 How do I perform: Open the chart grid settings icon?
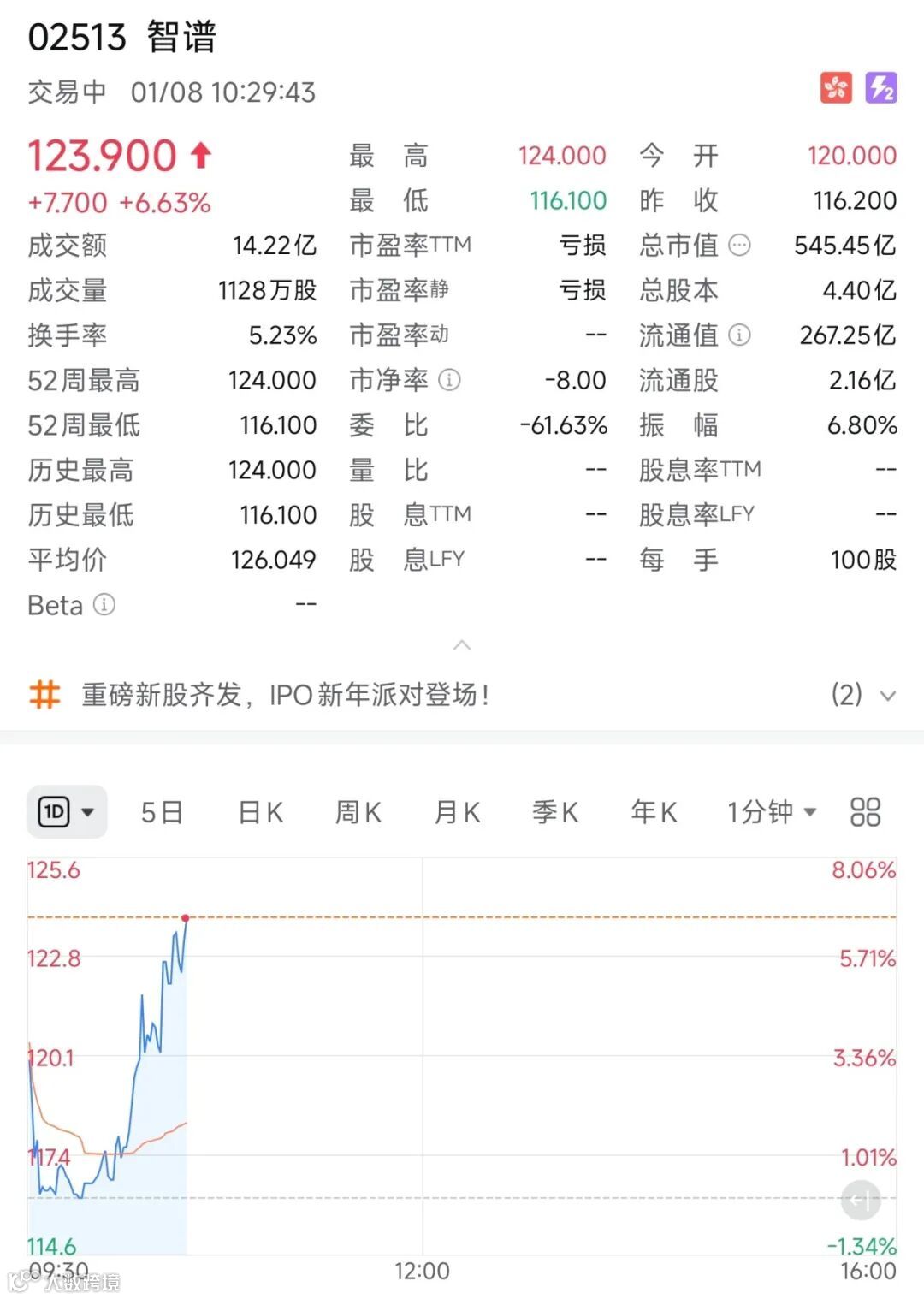tap(865, 812)
